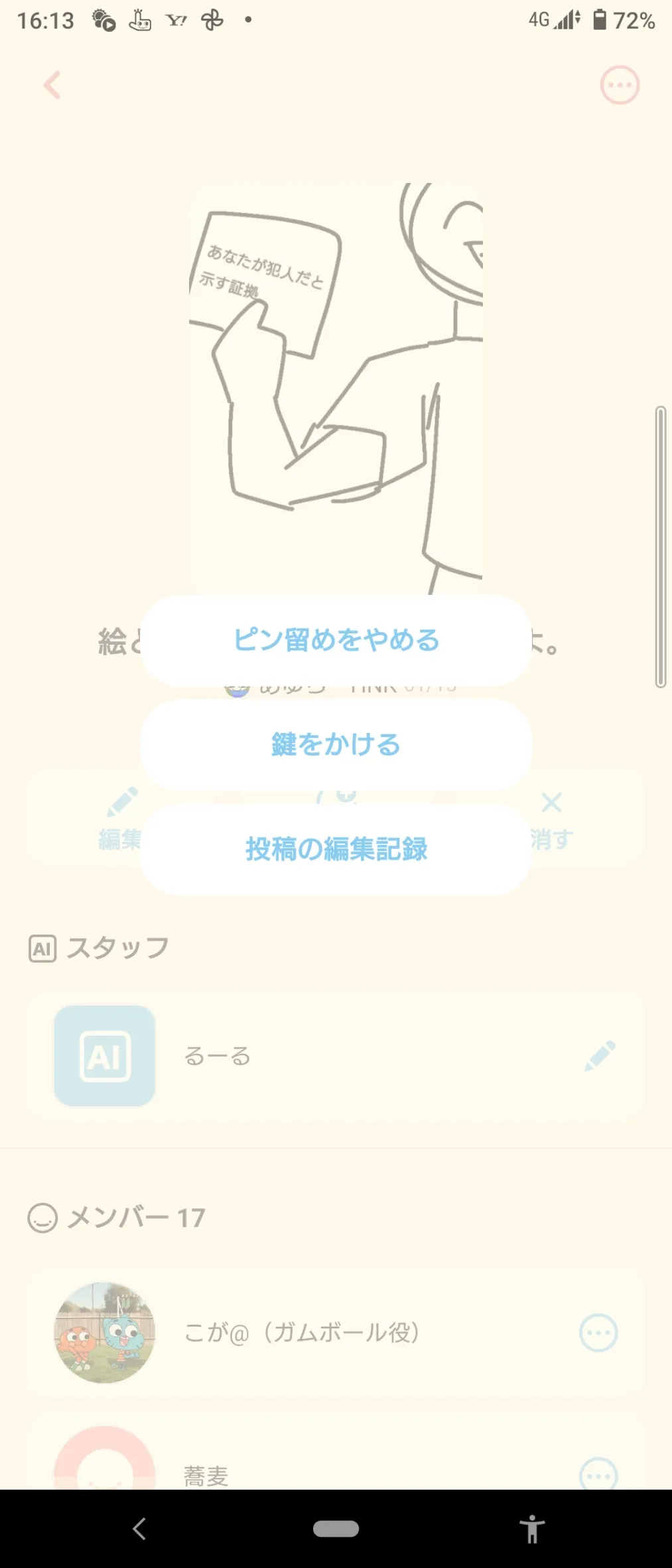Open options for こが@（ガムボール役）
This screenshot has height=1568, width=672.
tap(598, 1332)
